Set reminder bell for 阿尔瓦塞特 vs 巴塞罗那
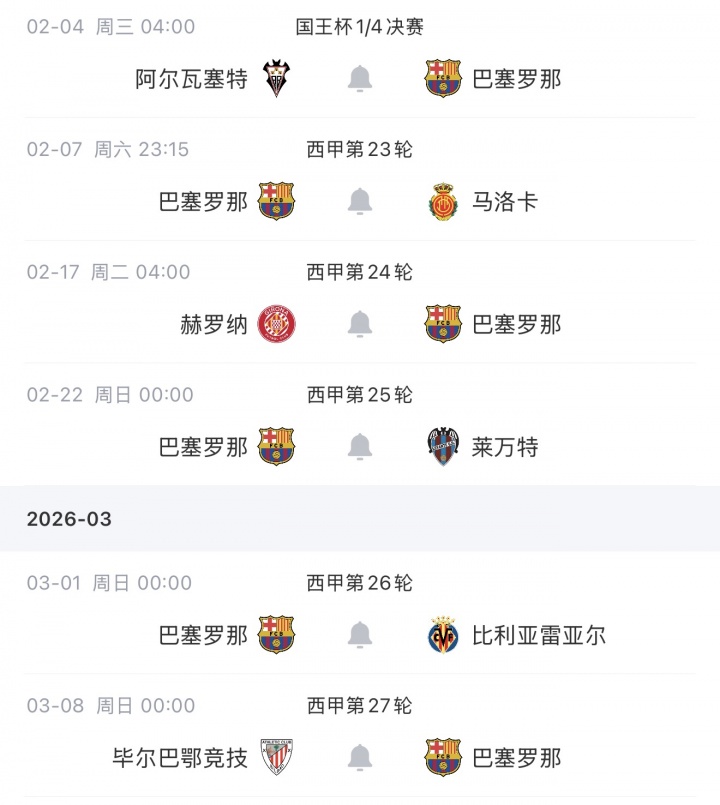 click(x=360, y=79)
